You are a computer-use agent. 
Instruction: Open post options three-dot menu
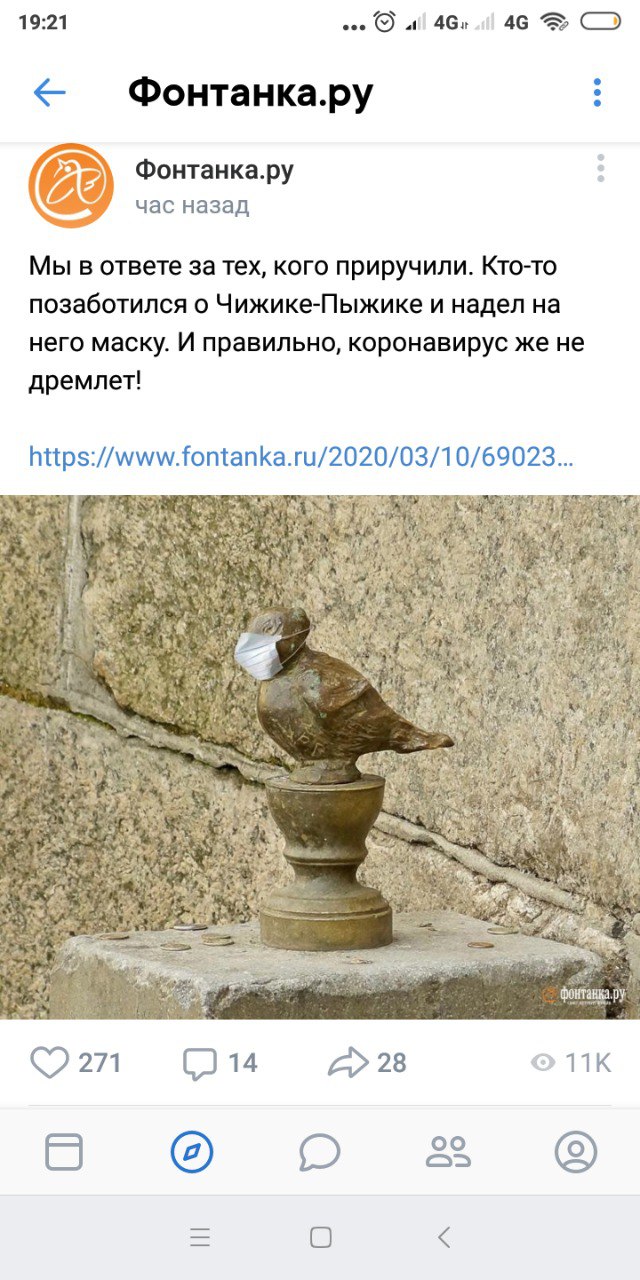600,168
